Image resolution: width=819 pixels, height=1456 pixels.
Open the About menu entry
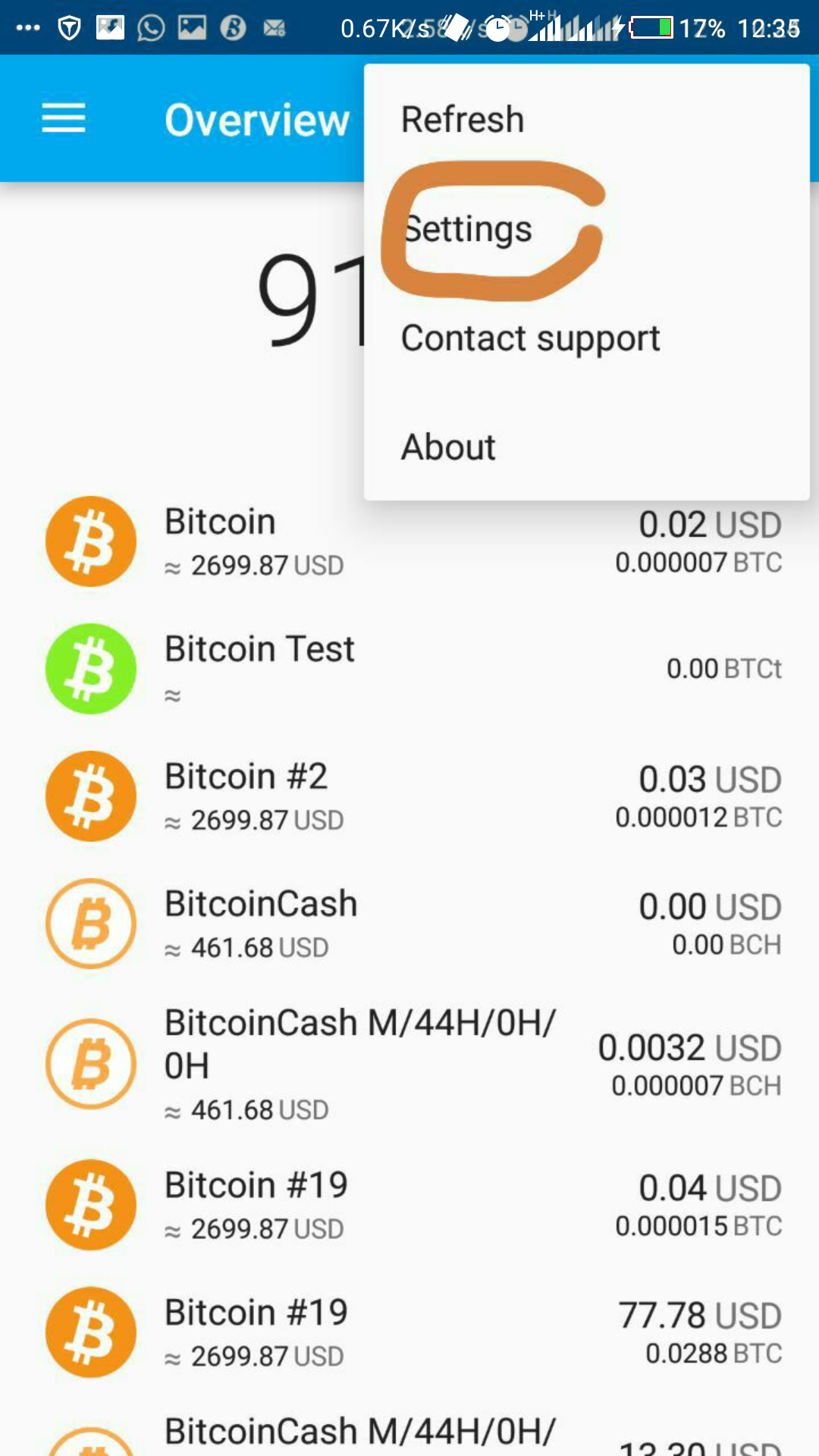[449, 447]
